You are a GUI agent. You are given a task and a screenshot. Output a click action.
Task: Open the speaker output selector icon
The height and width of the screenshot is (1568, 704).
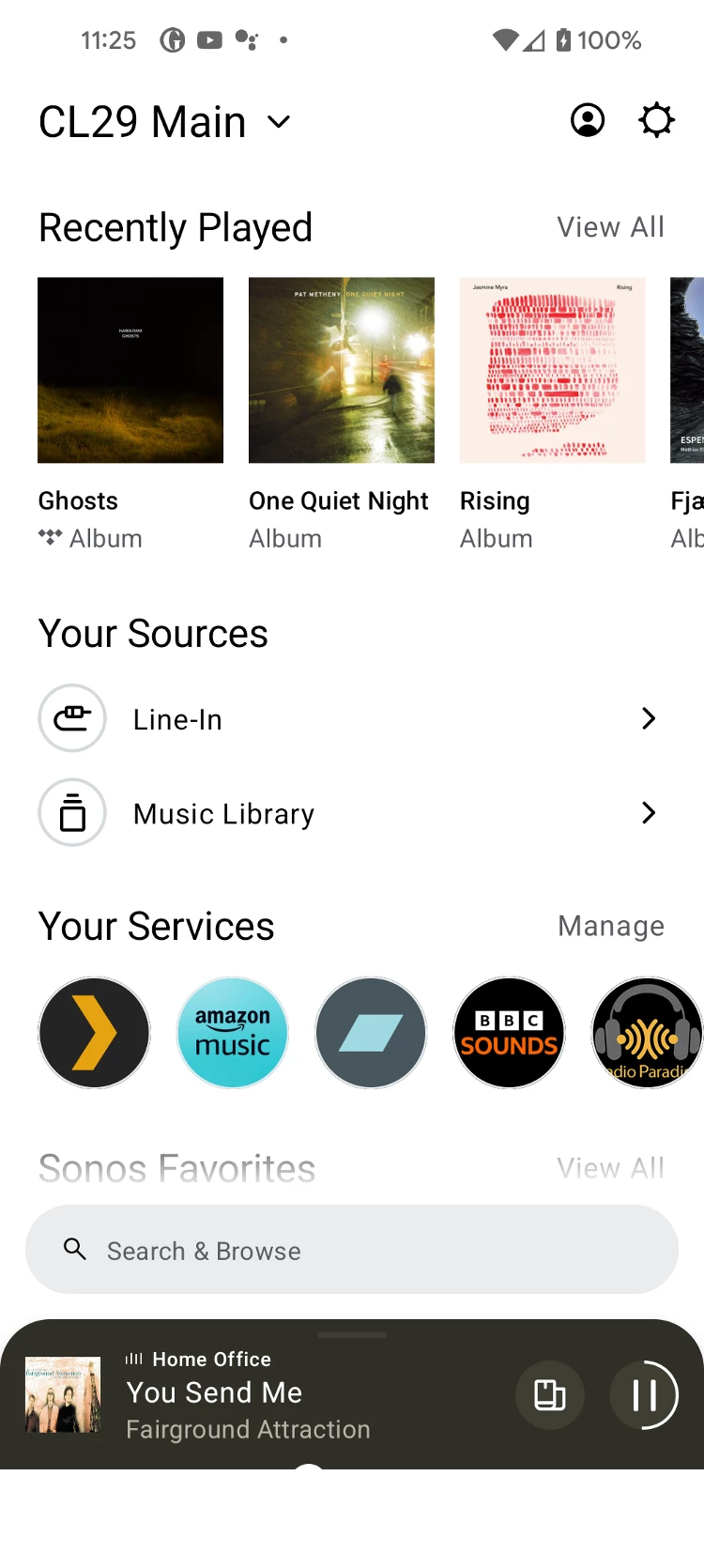tap(550, 1395)
